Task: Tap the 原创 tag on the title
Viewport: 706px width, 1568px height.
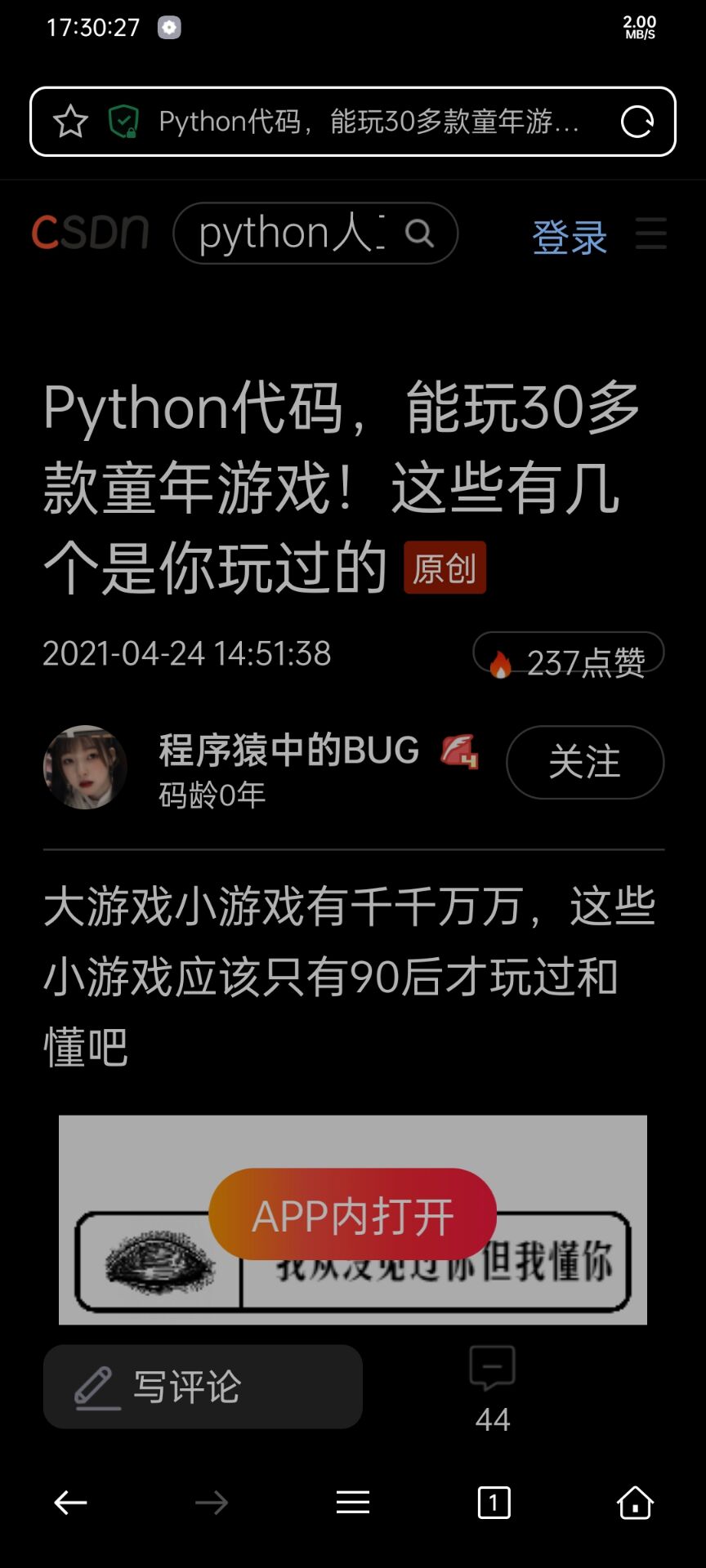Action: pos(445,569)
